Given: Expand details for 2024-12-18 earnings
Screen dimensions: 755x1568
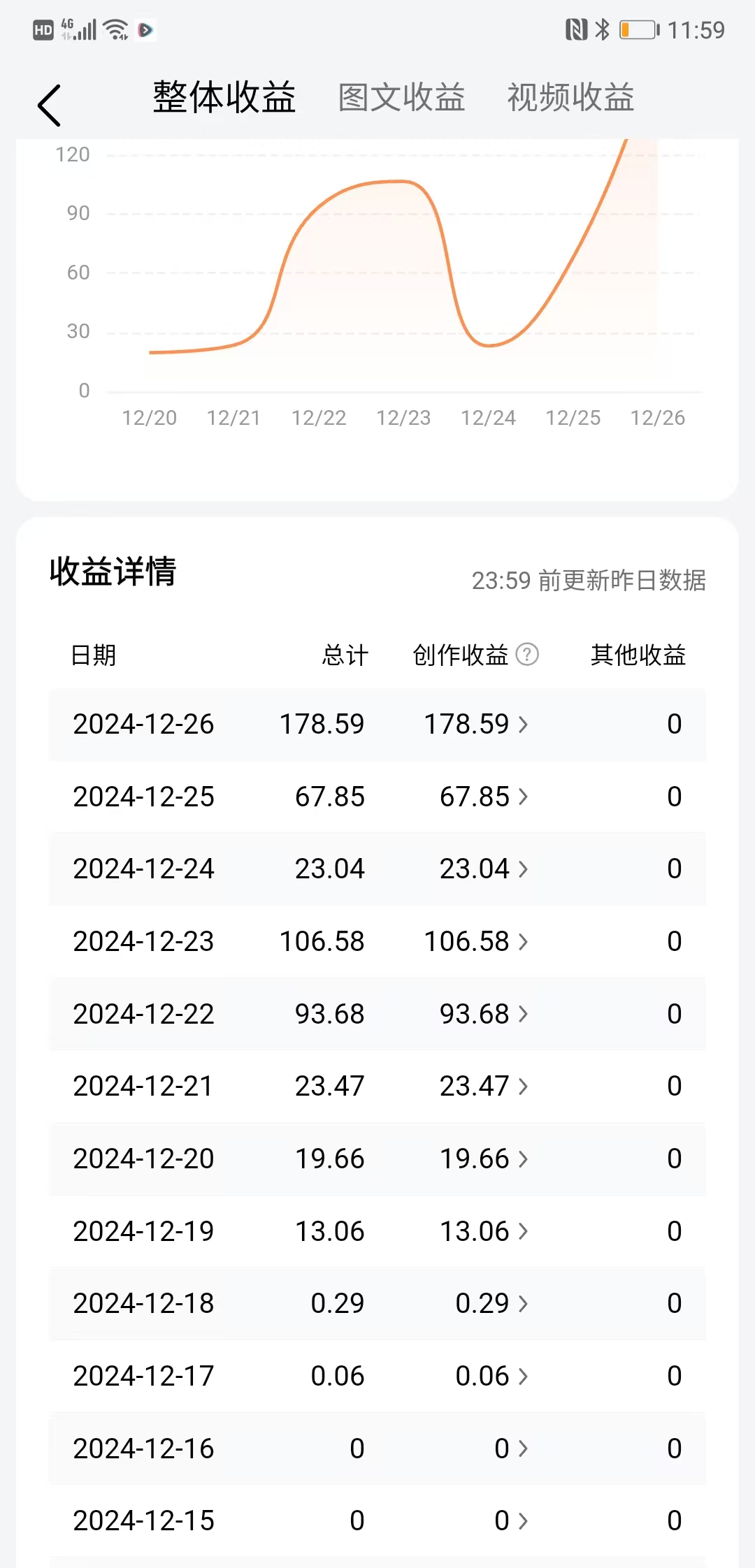Looking at the screenshot, I should coord(520,1303).
